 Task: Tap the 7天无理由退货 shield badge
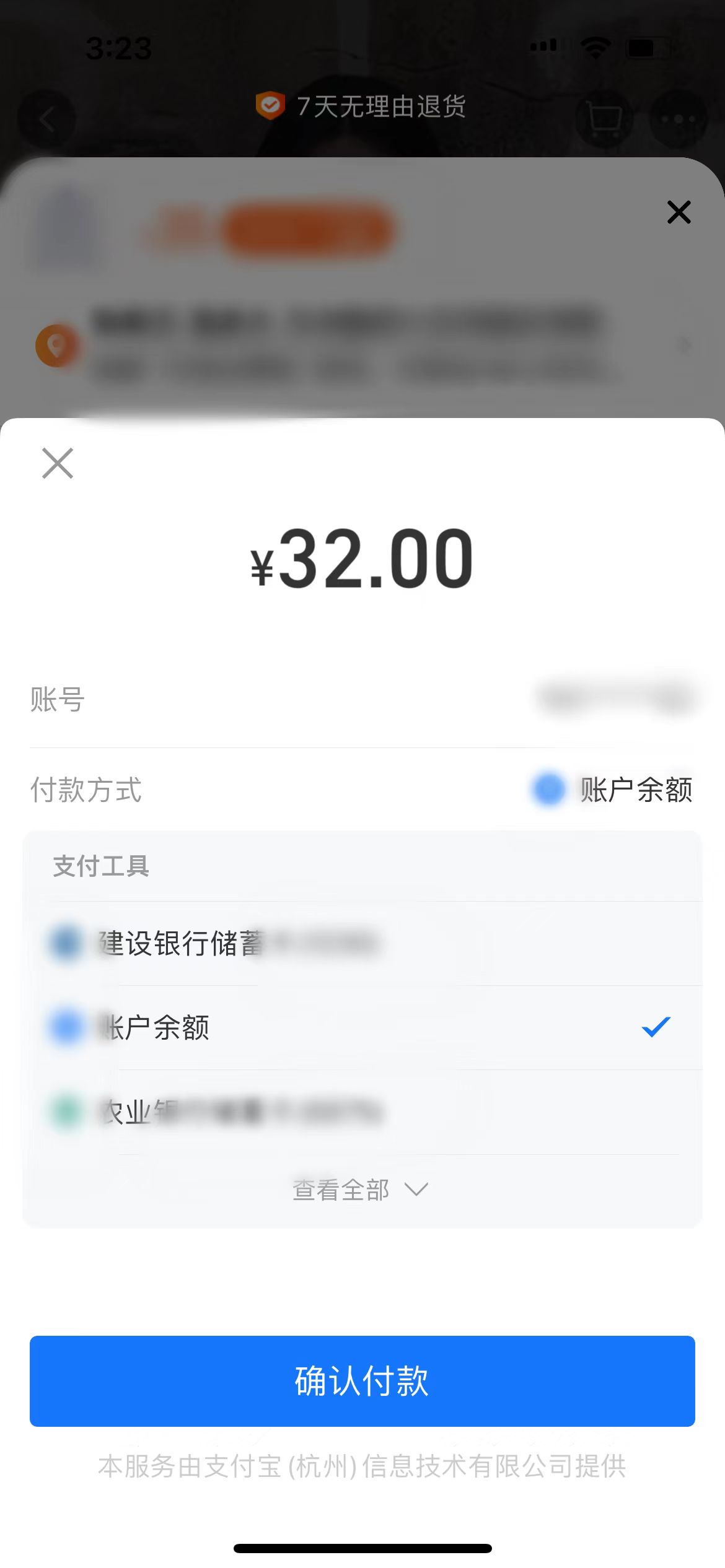point(269,107)
